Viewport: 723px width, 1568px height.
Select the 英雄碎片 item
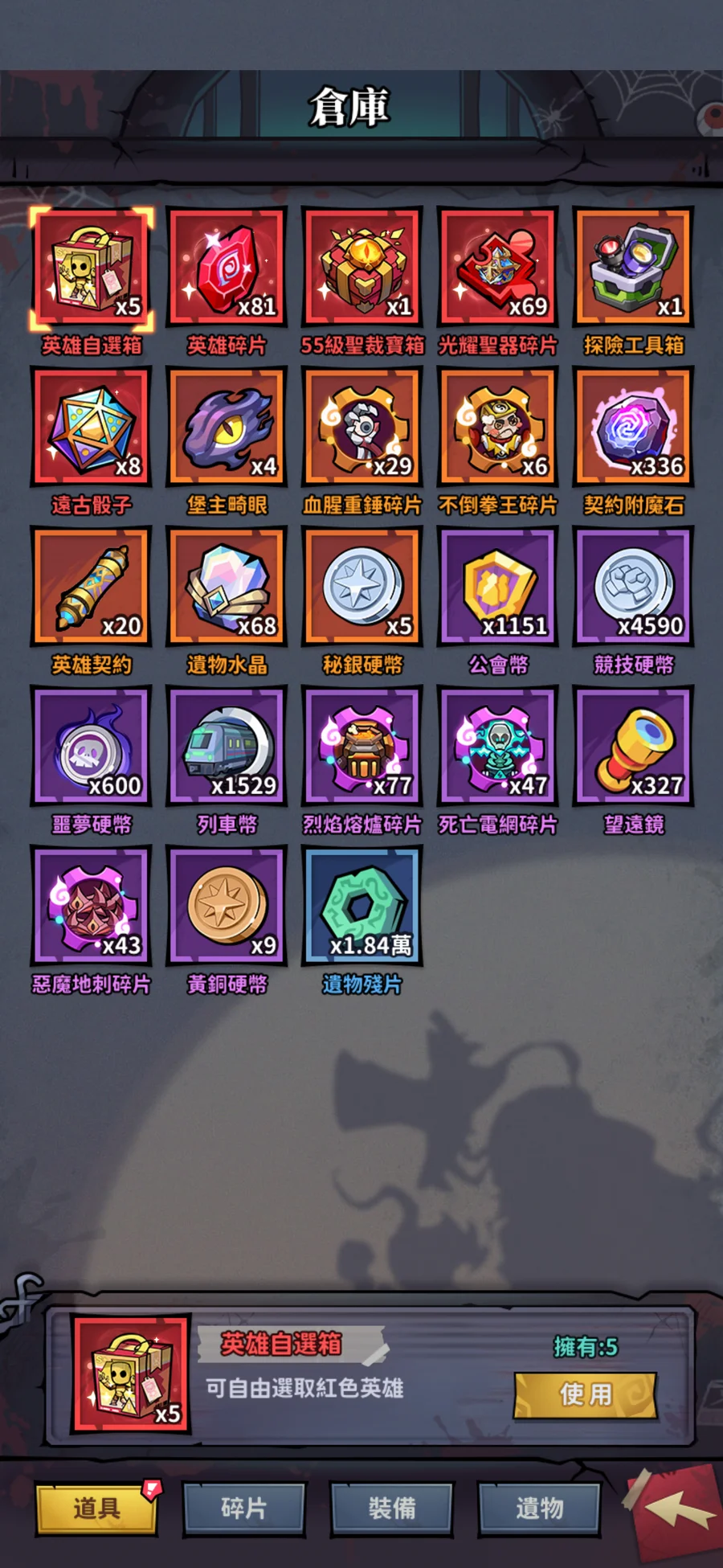coord(227,268)
